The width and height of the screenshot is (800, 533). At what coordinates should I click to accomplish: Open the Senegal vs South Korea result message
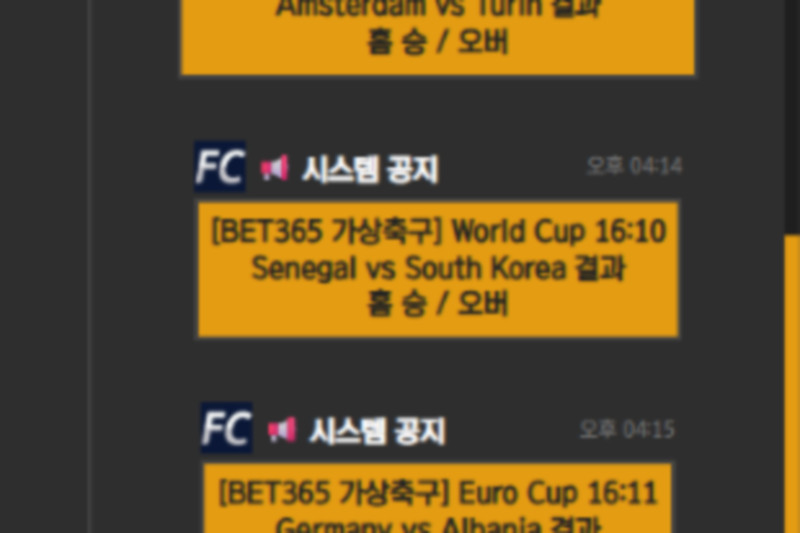pos(438,268)
